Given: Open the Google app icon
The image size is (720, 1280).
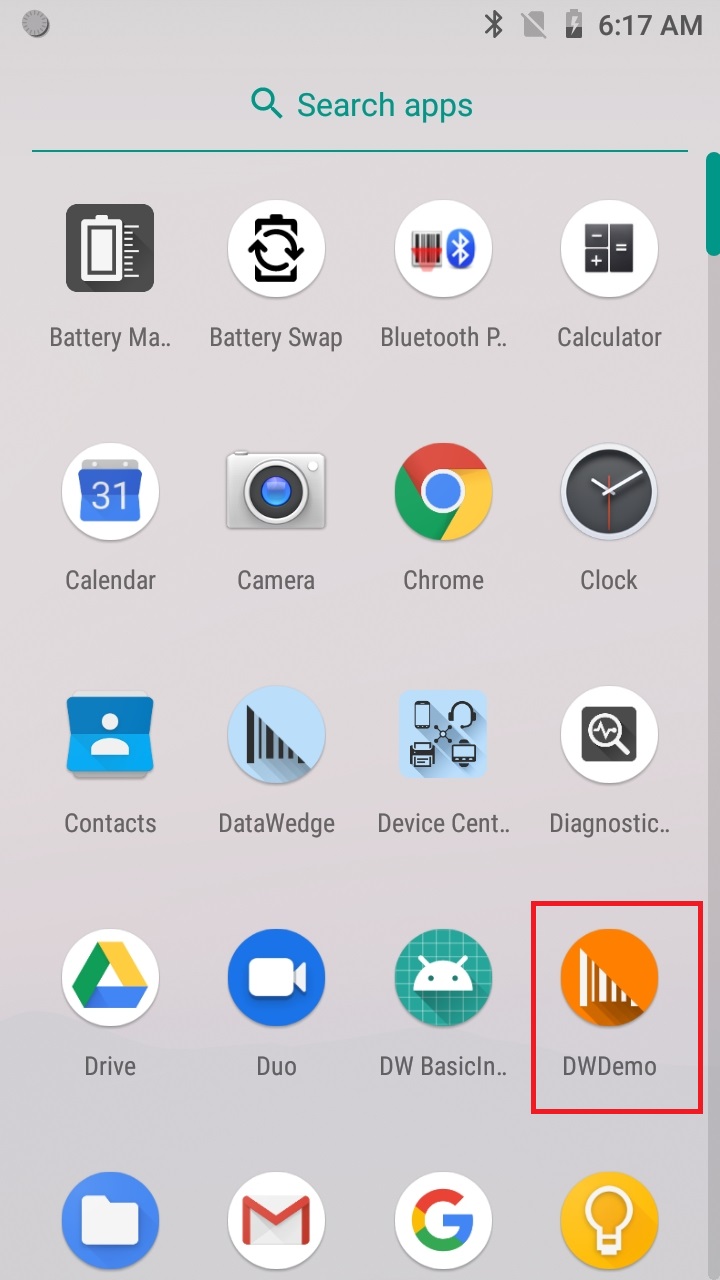Looking at the screenshot, I should [x=443, y=1220].
